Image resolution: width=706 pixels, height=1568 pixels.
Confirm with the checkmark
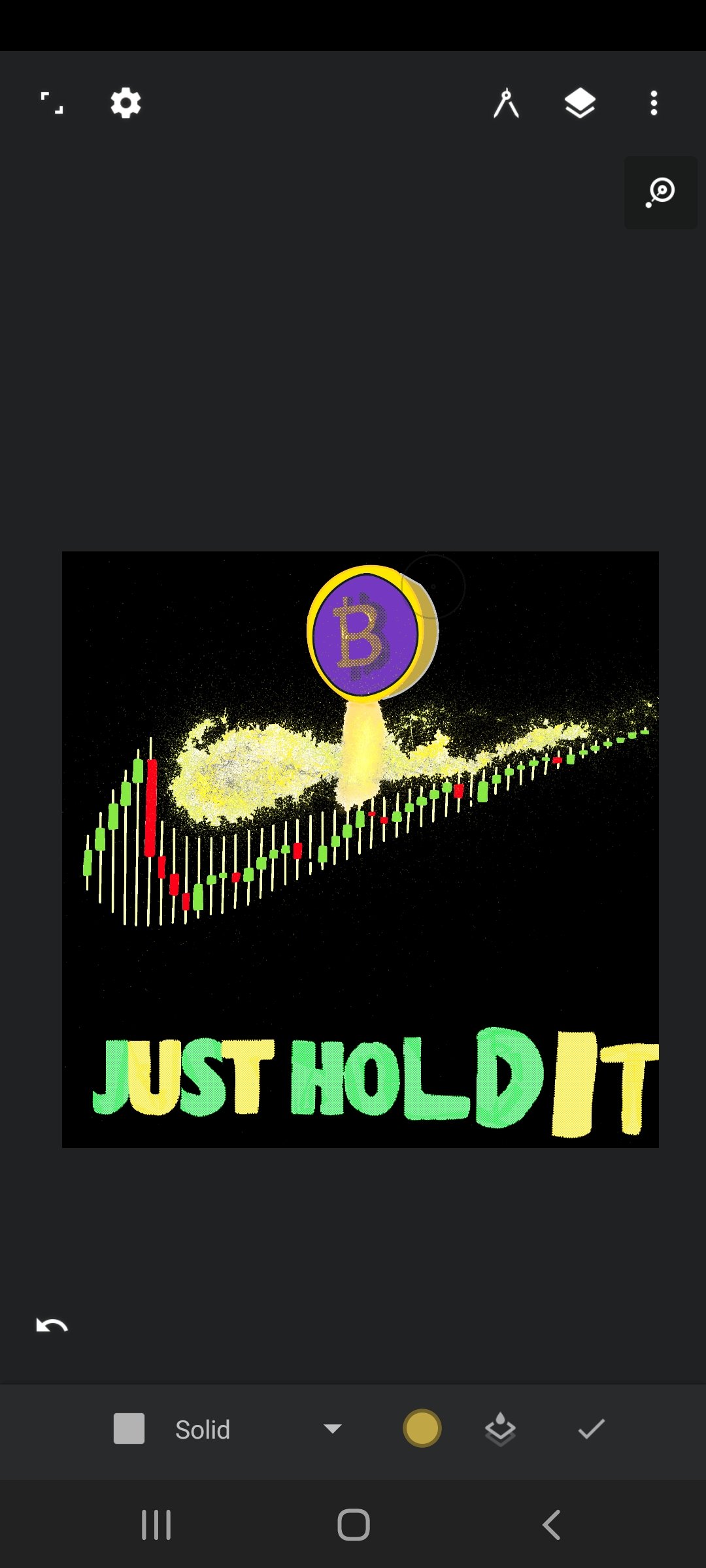[592, 1429]
